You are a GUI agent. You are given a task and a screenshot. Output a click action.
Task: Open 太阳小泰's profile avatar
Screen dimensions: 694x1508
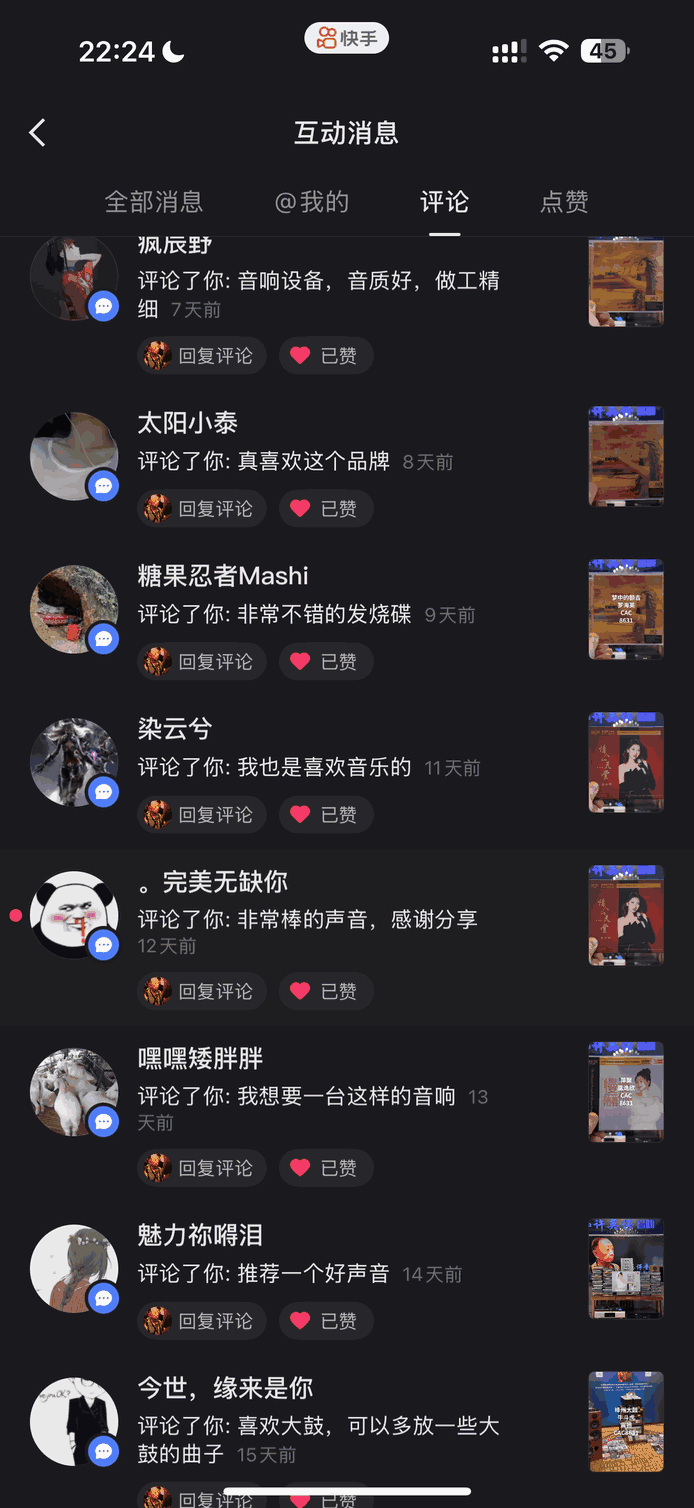[x=74, y=456]
